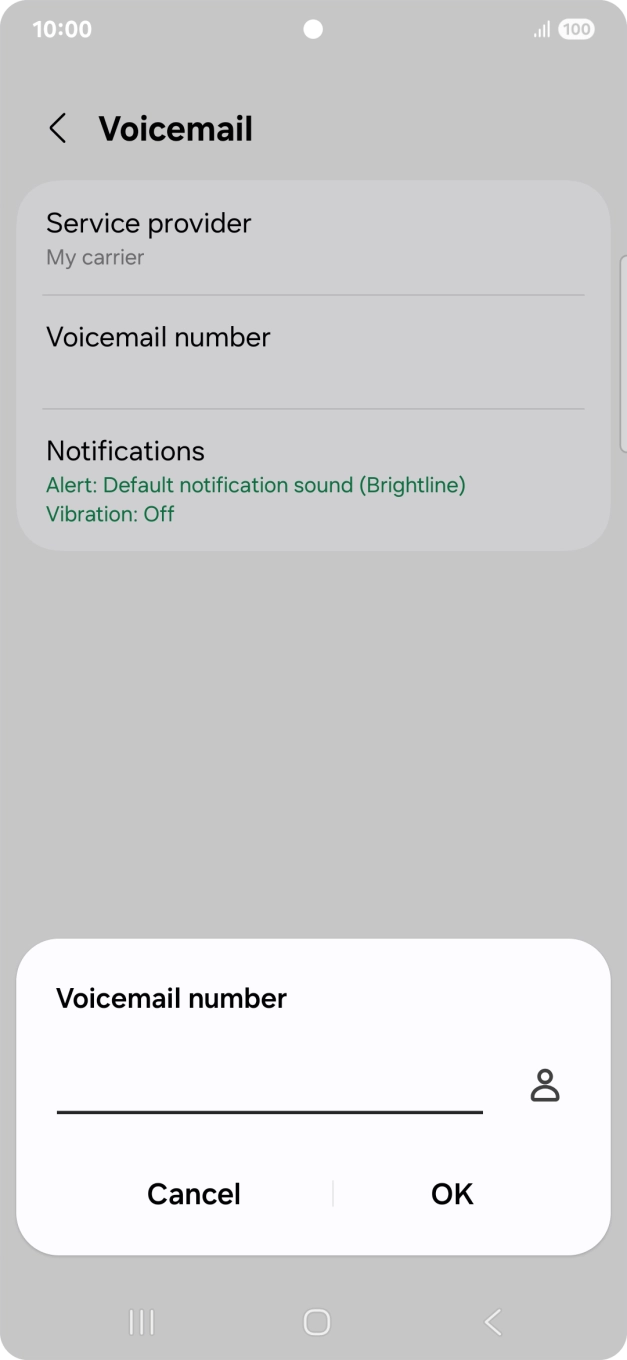Confirm the voicemail number with OK

(x=452, y=1194)
